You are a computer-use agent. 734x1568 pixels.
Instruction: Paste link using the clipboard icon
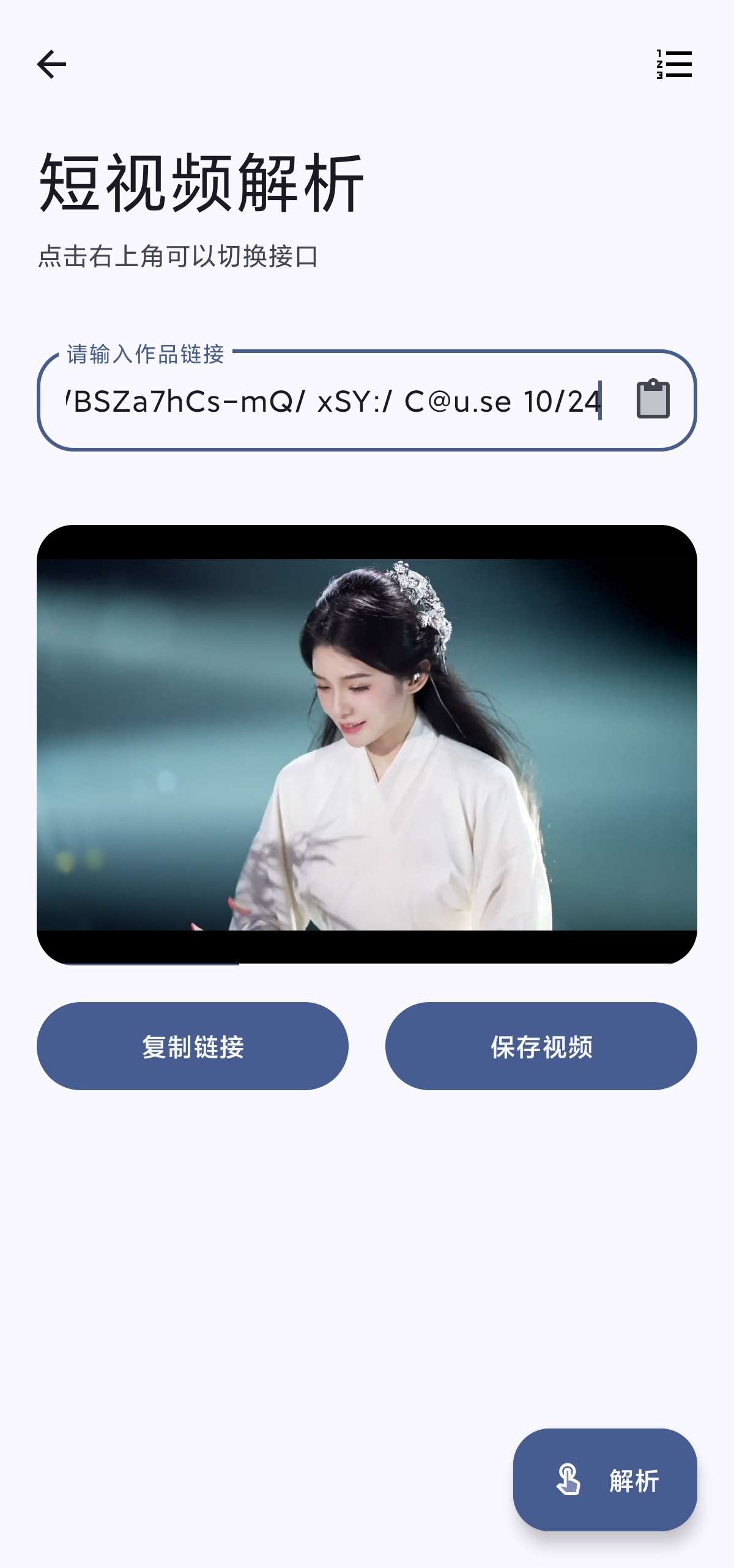point(653,399)
